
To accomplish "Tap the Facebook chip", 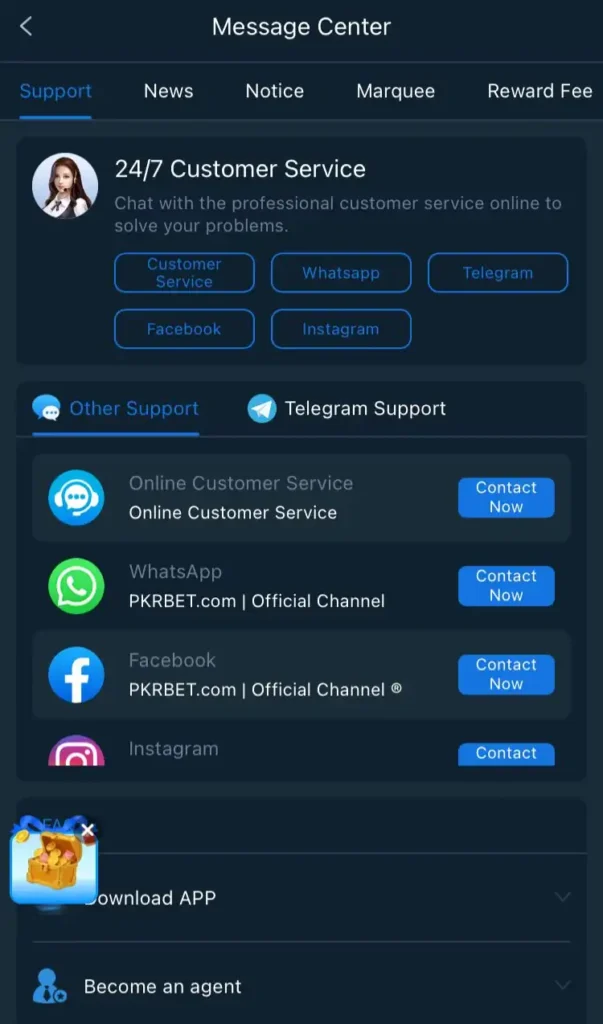I will click(184, 329).
